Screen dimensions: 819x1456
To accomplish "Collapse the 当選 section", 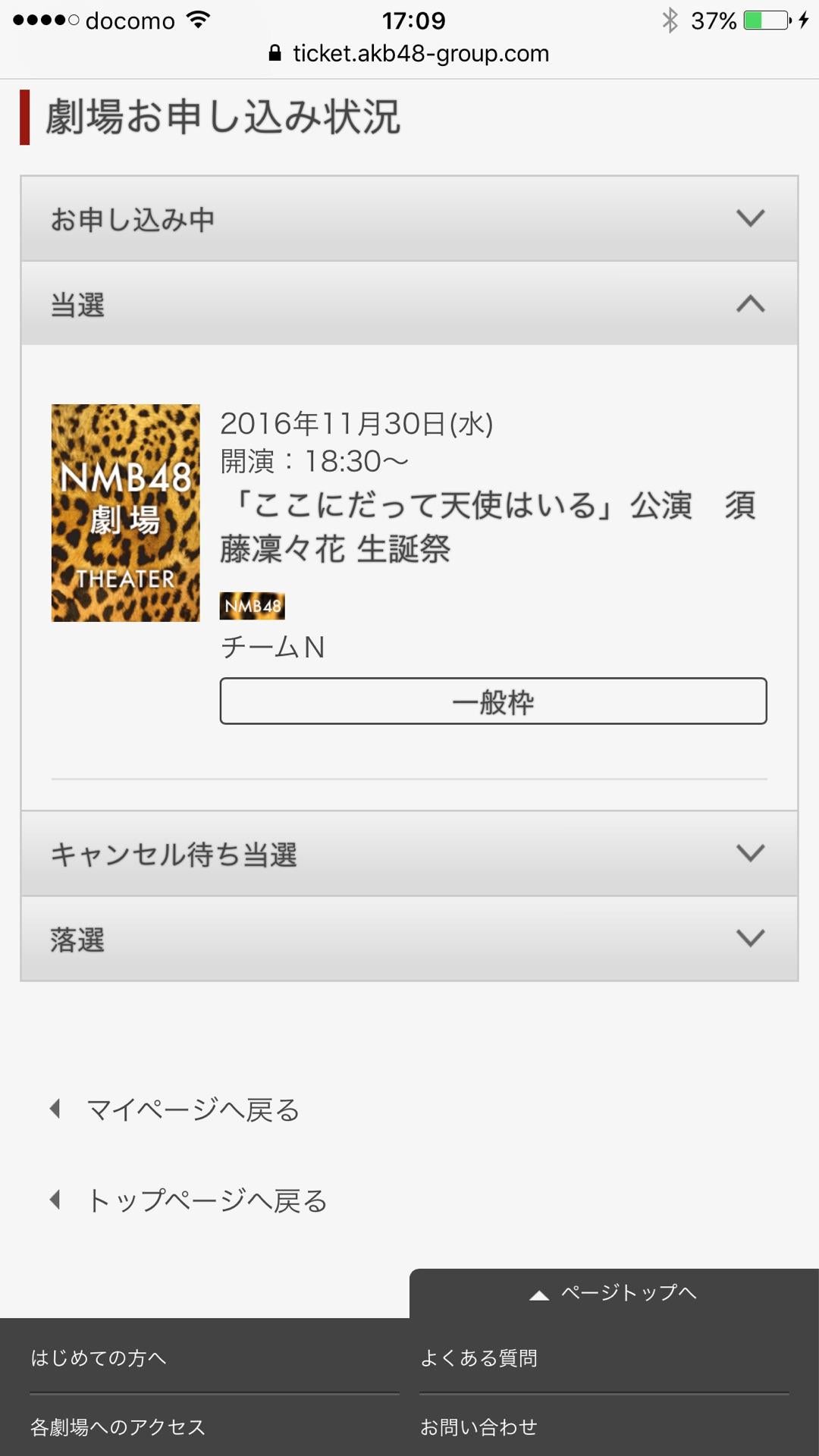I will click(x=409, y=303).
